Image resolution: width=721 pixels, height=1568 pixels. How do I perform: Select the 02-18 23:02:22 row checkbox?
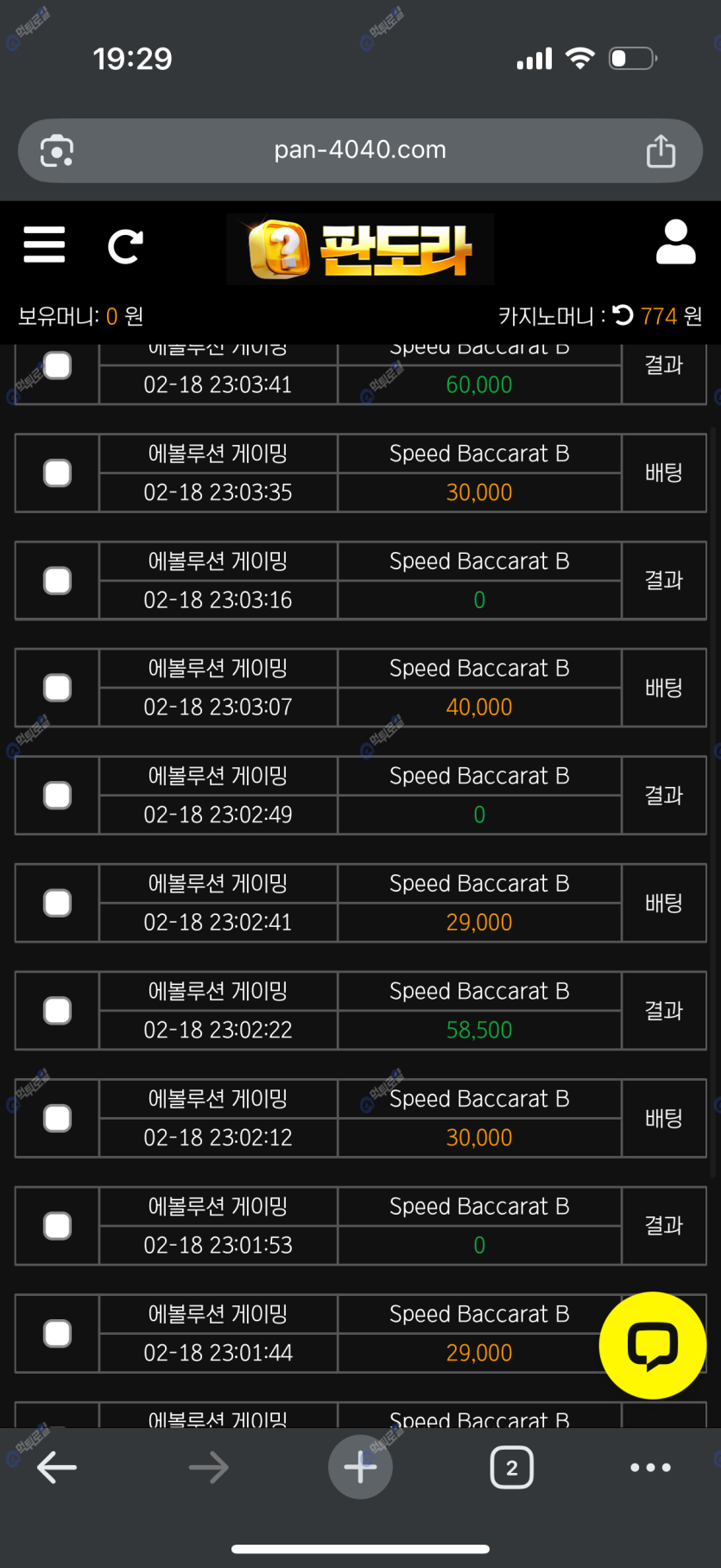click(58, 1011)
